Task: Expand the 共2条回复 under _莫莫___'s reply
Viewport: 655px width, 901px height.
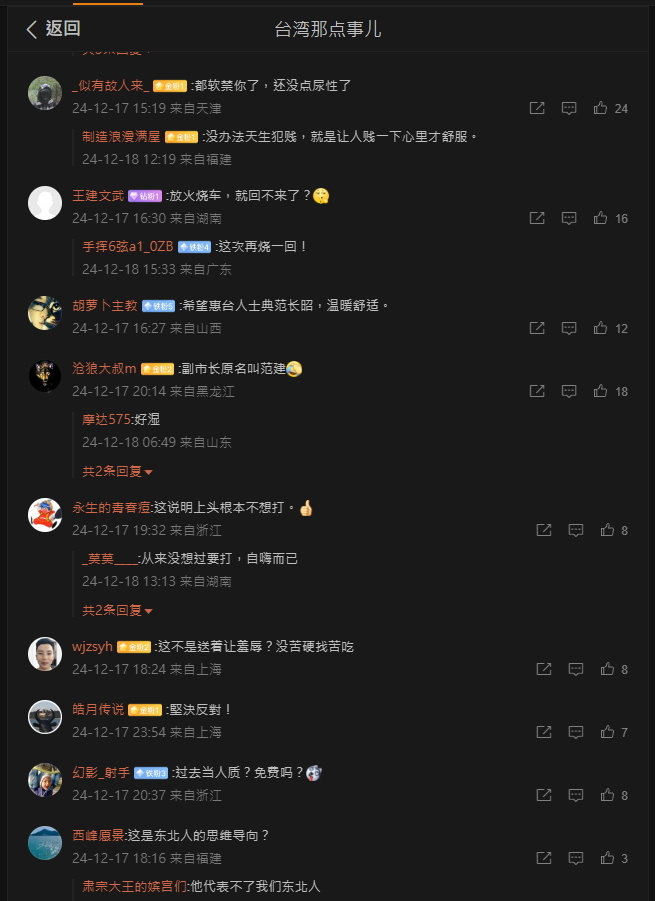Action: pos(117,610)
